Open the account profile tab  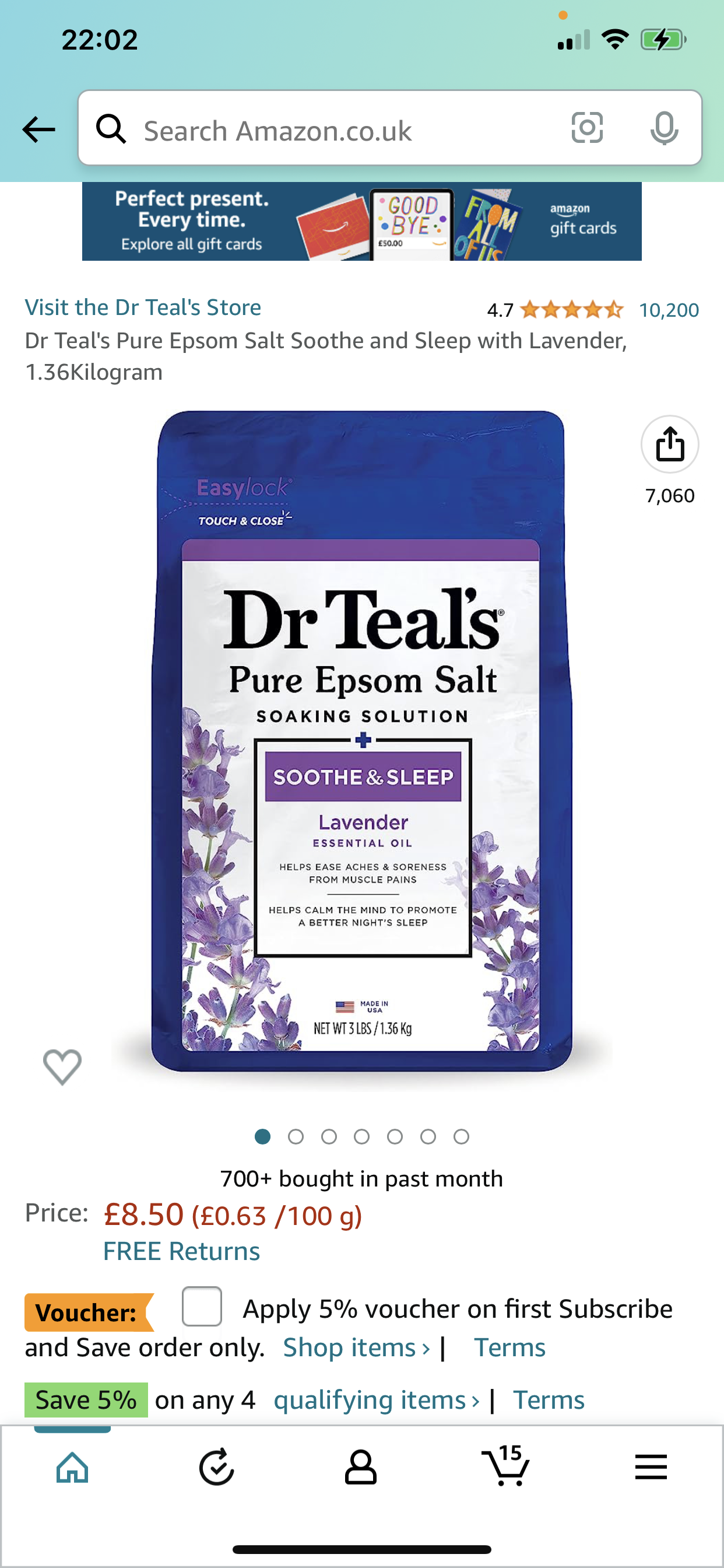click(361, 1467)
